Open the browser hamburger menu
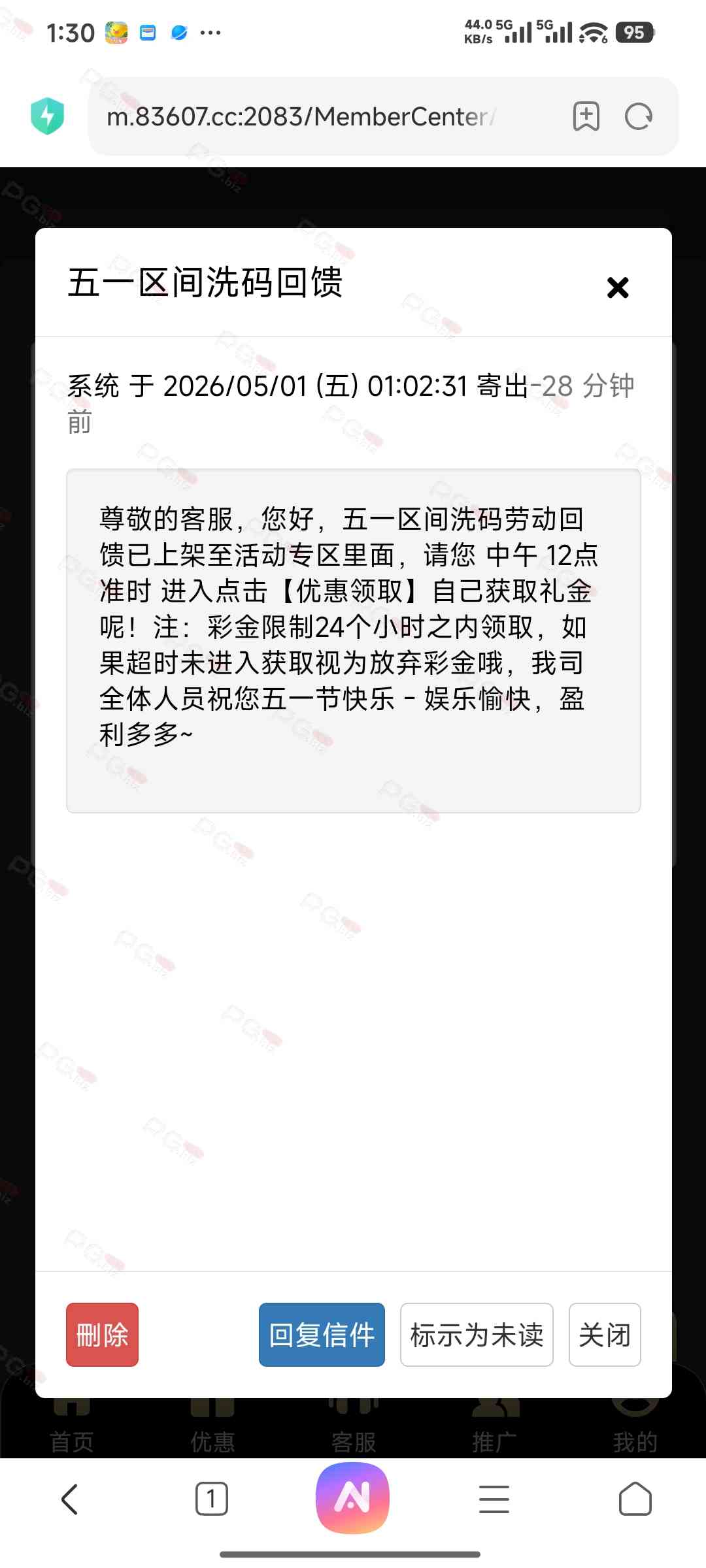Viewport: 706px width, 1568px height. pyautogui.click(x=494, y=1499)
